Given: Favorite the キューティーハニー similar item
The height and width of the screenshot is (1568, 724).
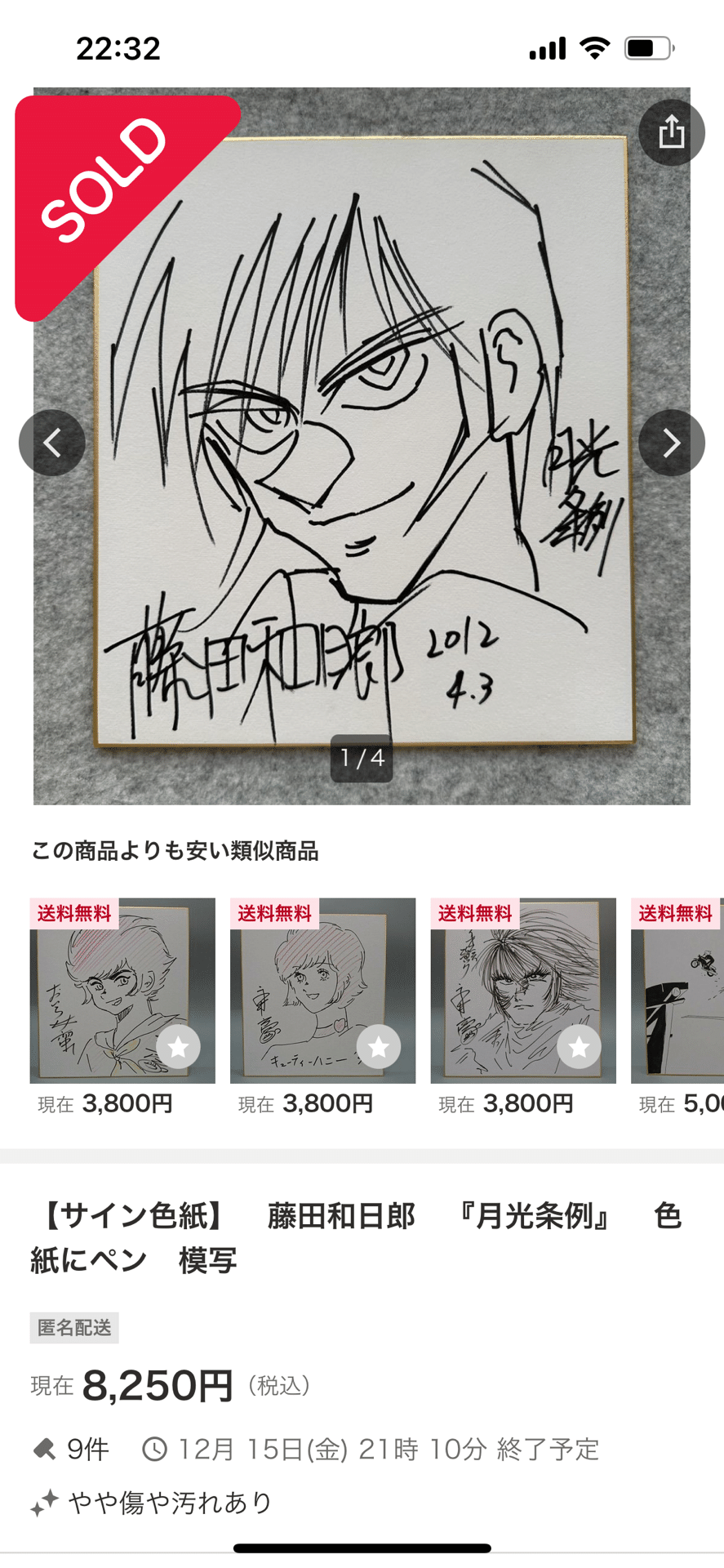Looking at the screenshot, I should tap(379, 1046).
